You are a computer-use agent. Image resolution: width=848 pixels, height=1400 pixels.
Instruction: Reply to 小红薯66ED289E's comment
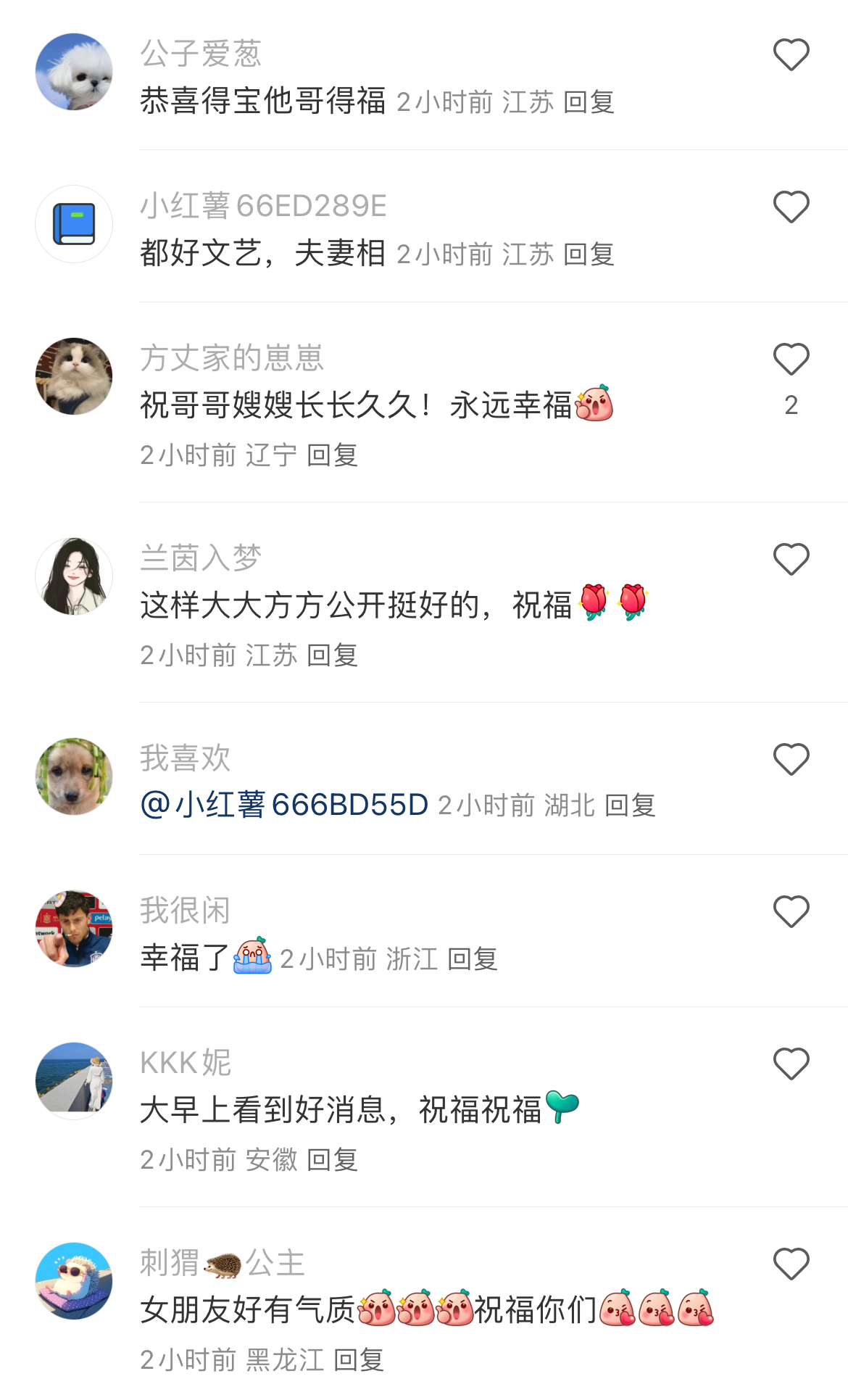coord(589,254)
